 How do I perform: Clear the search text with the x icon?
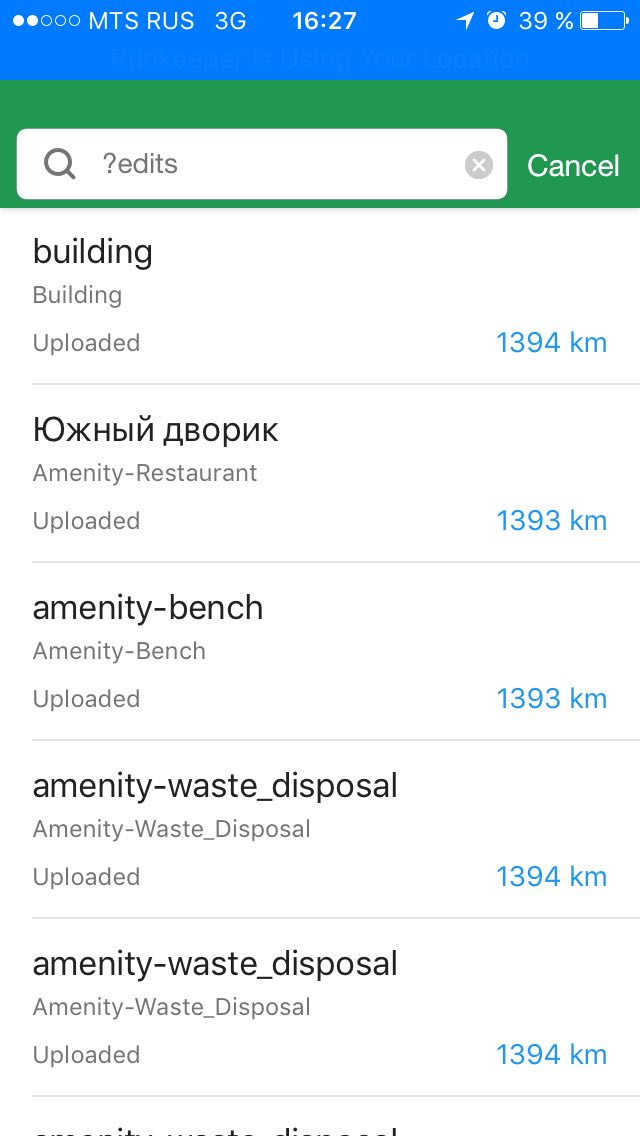pos(478,165)
